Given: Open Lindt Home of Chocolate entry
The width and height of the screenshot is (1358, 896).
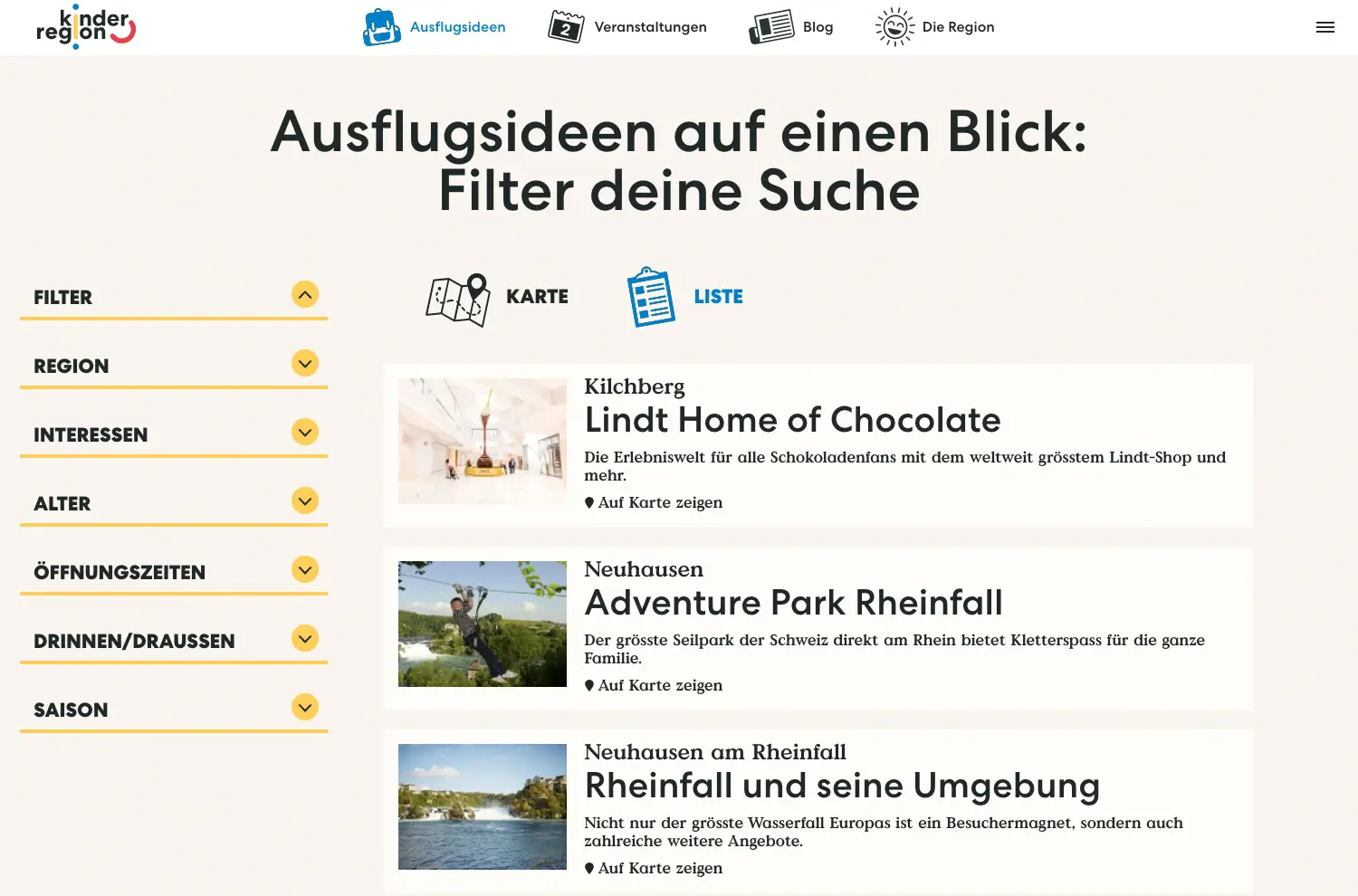Looking at the screenshot, I should (x=792, y=421).
